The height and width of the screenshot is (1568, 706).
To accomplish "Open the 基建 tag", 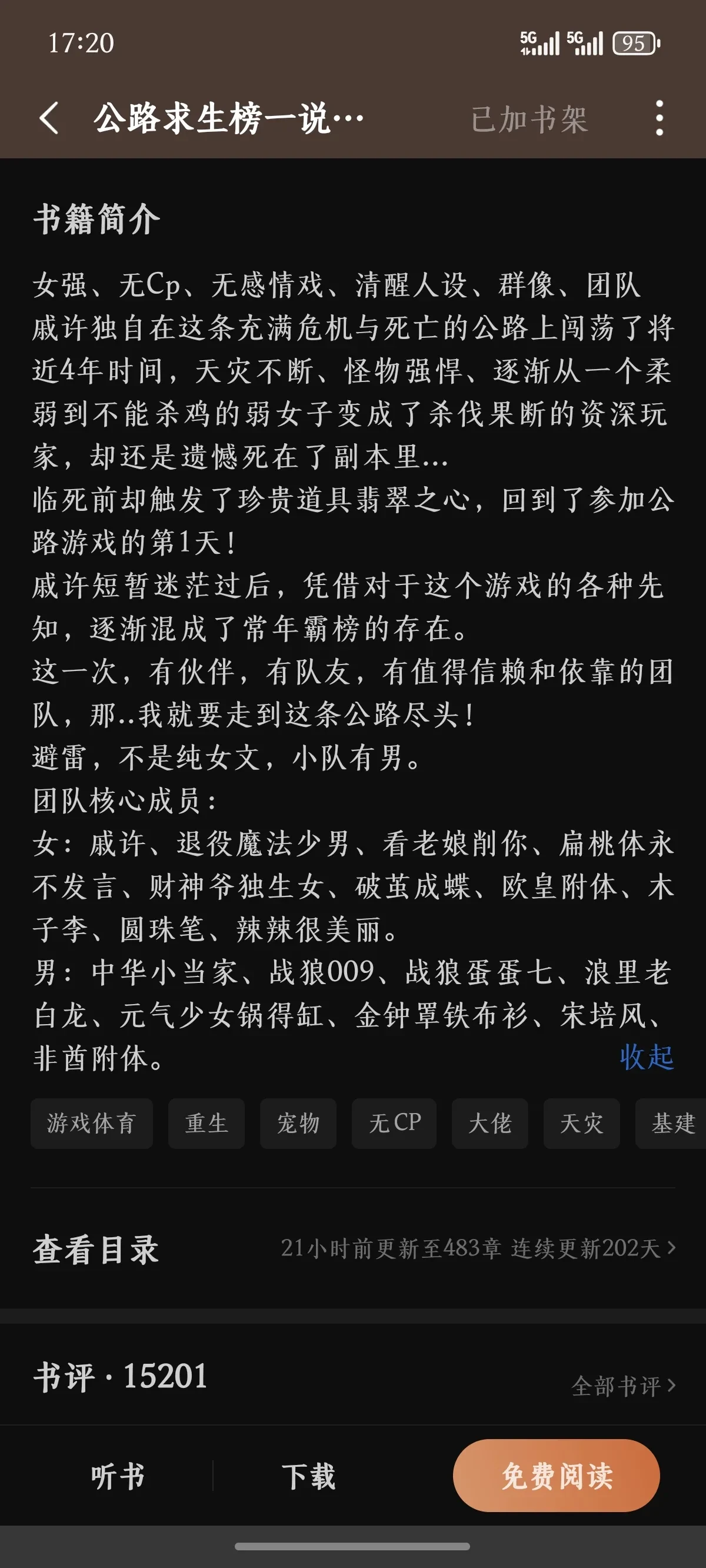I will point(672,1123).
